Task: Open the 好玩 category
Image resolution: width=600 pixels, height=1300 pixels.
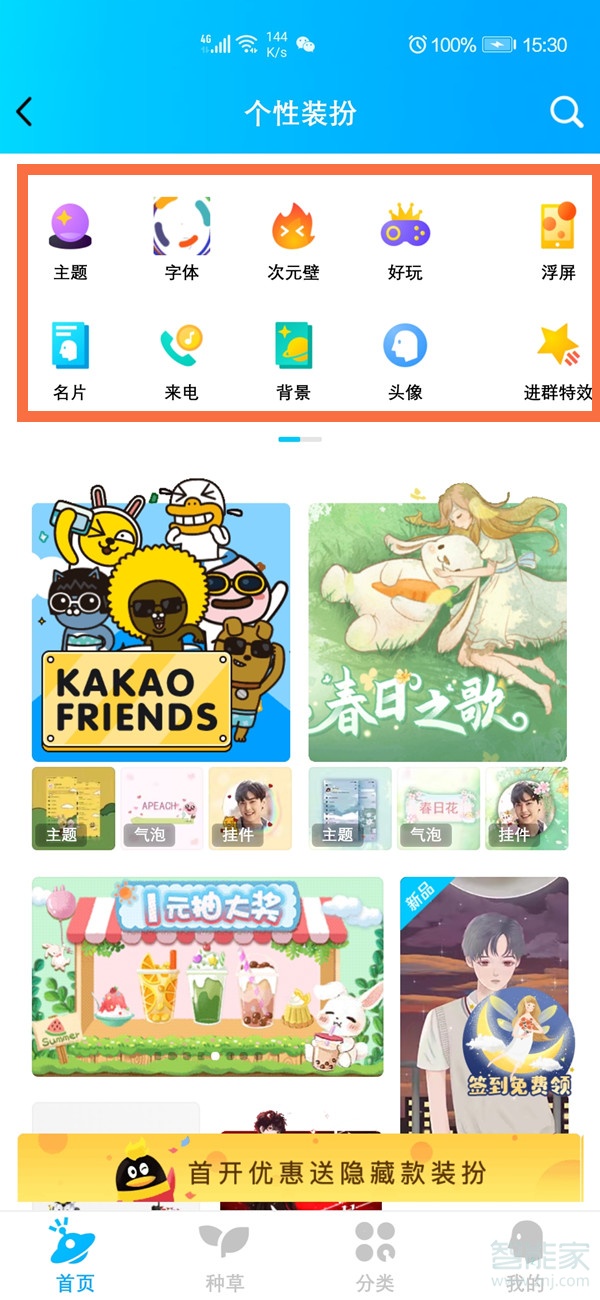Action: pos(405,239)
